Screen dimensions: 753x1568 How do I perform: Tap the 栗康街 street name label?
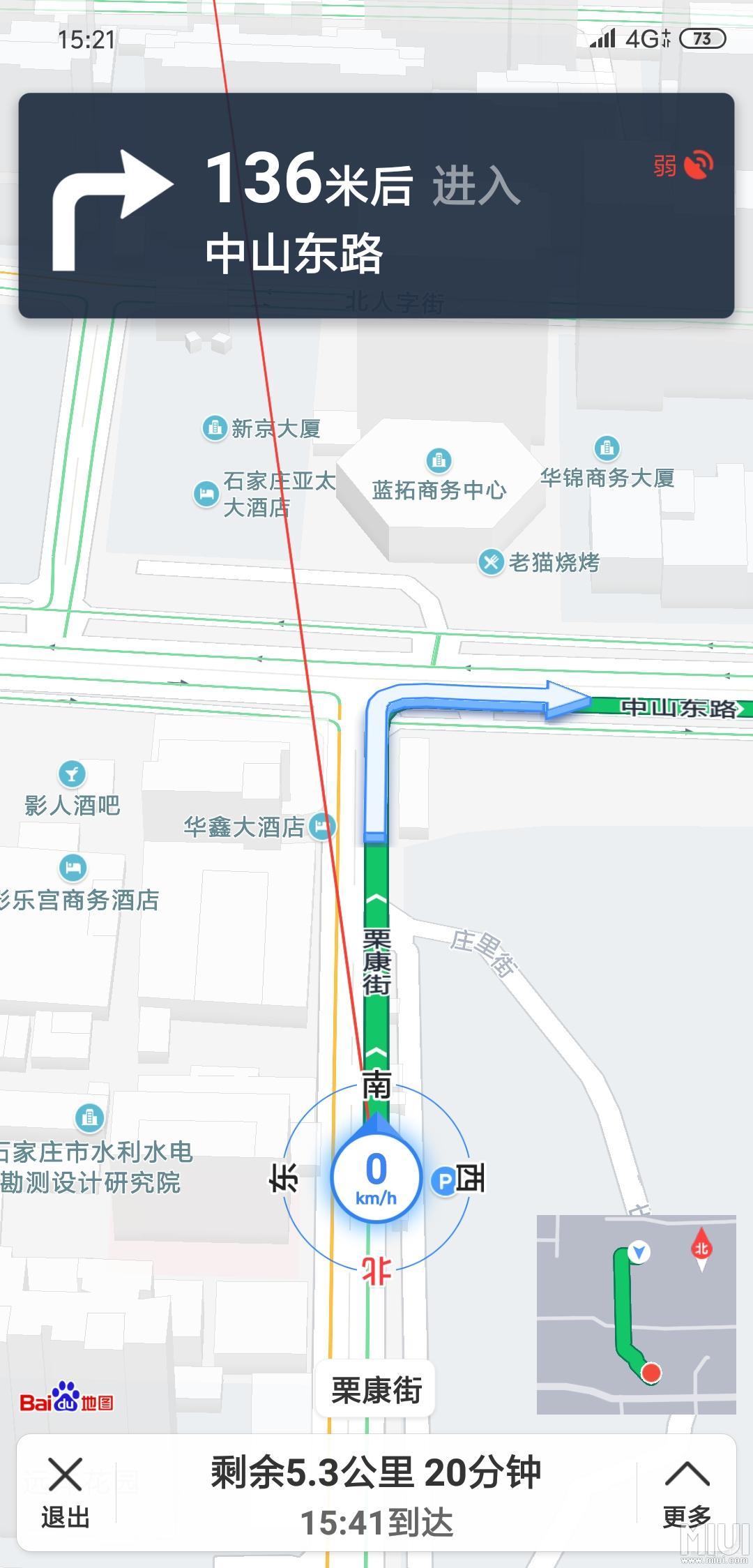(x=375, y=1389)
